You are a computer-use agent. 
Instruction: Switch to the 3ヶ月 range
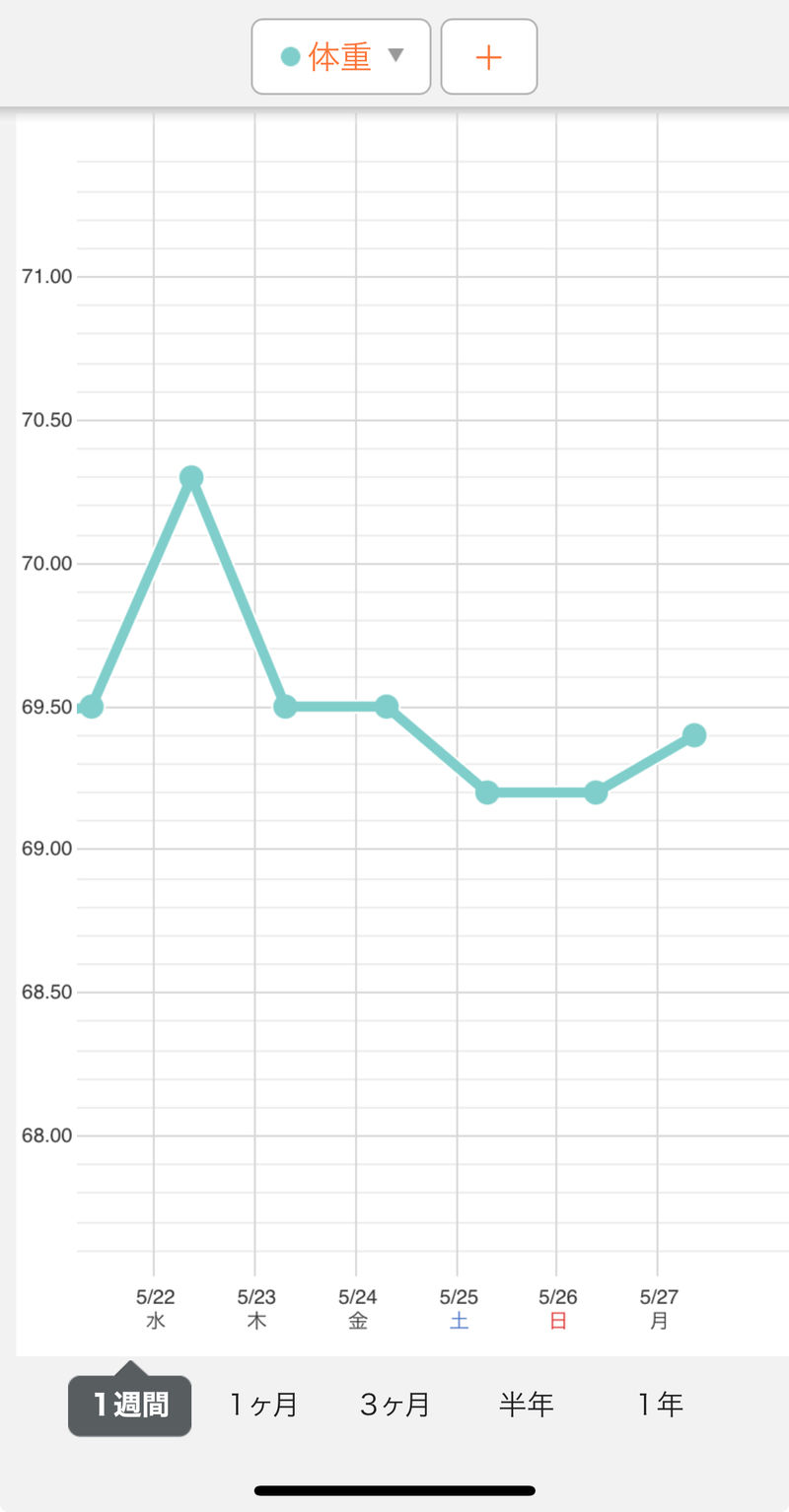pyautogui.click(x=394, y=1405)
